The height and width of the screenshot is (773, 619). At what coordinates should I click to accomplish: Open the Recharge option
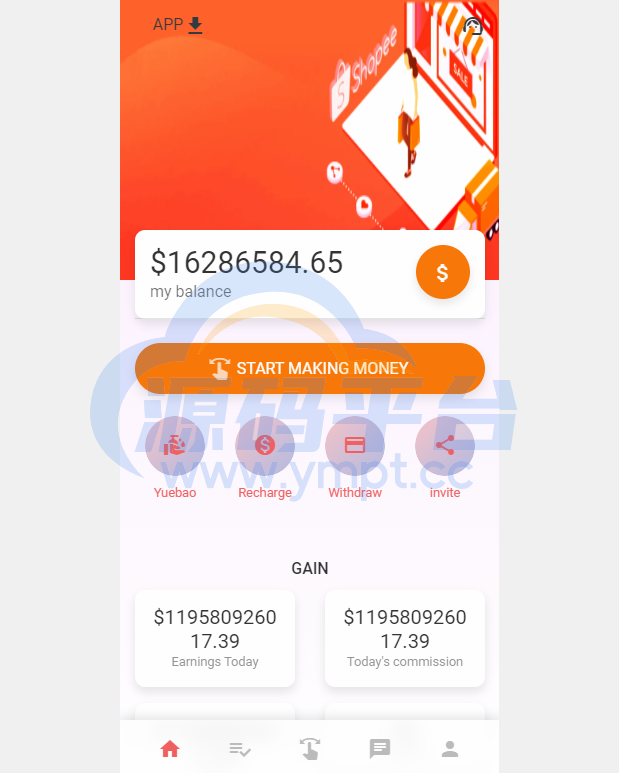click(265, 446)
